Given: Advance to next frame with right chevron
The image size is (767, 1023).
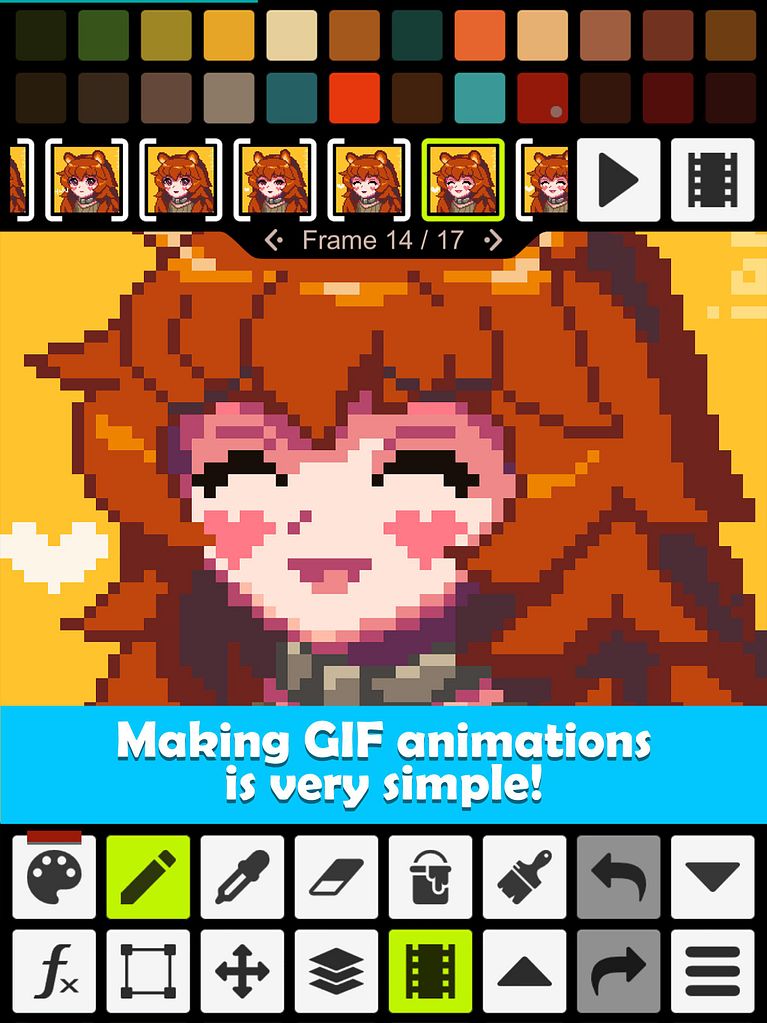Looking at the screenshot, I should click(x=494, y=239).
